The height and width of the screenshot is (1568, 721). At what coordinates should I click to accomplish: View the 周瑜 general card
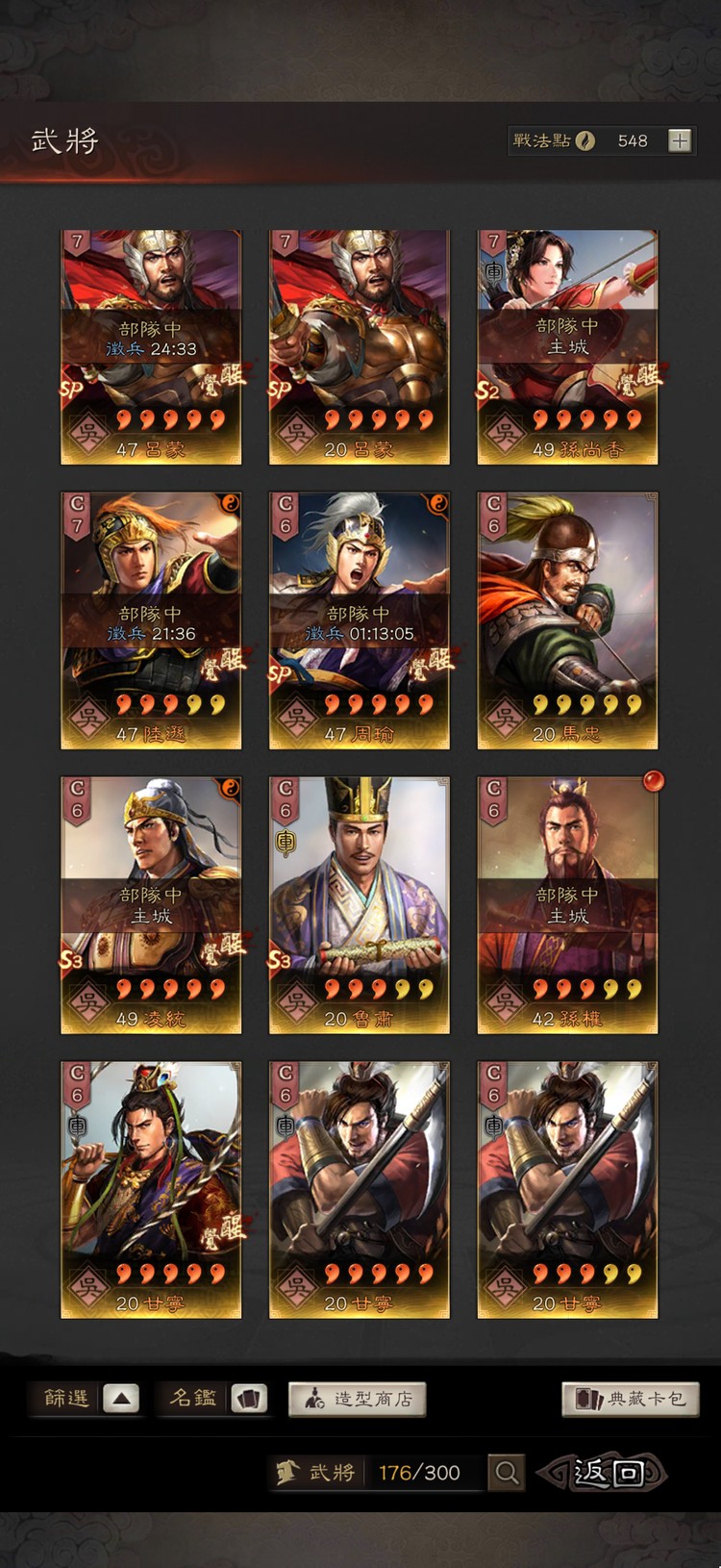pyautogui.click(x=359, y=620)
